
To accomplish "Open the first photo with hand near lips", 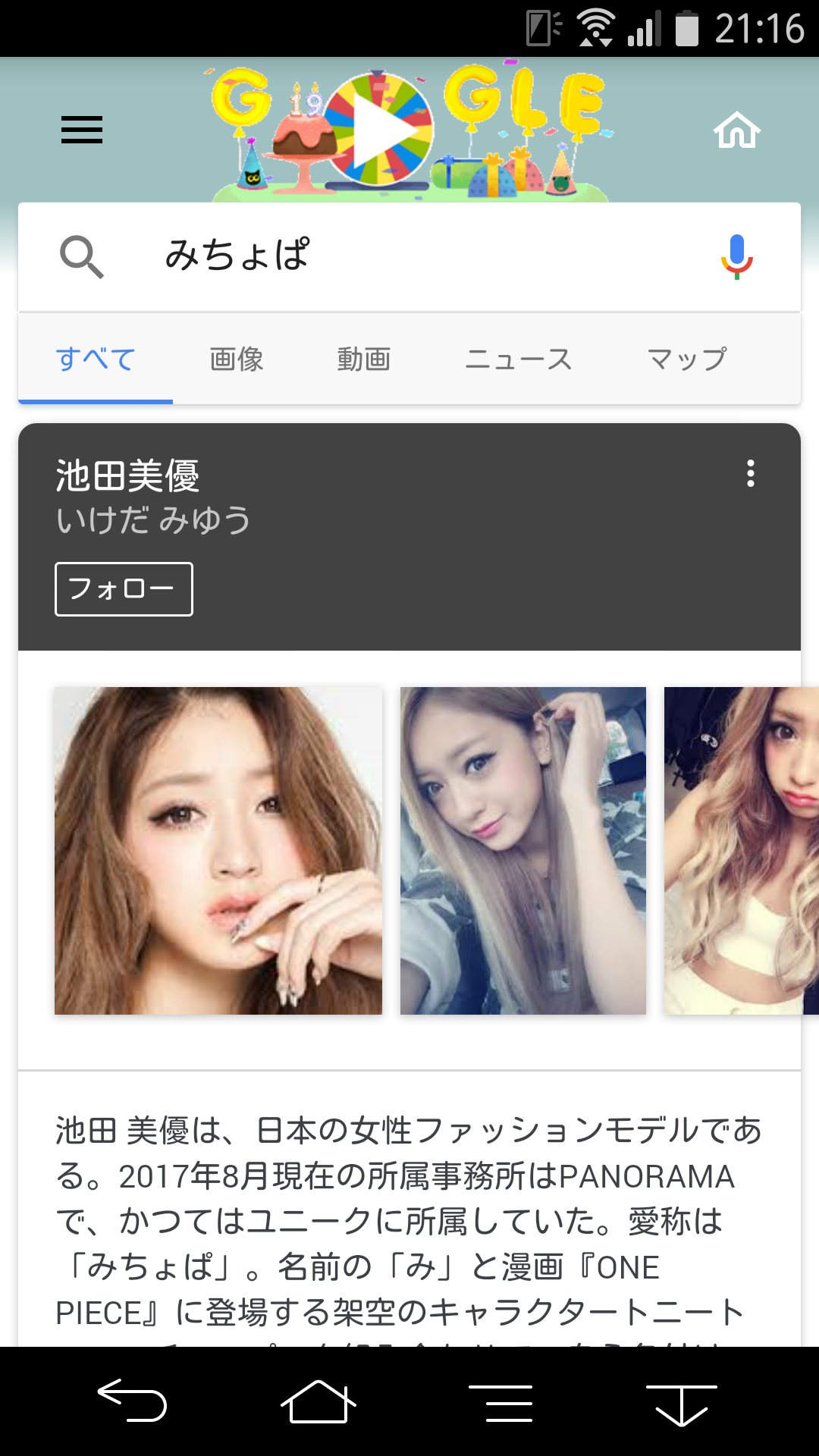I will (218, 851).
